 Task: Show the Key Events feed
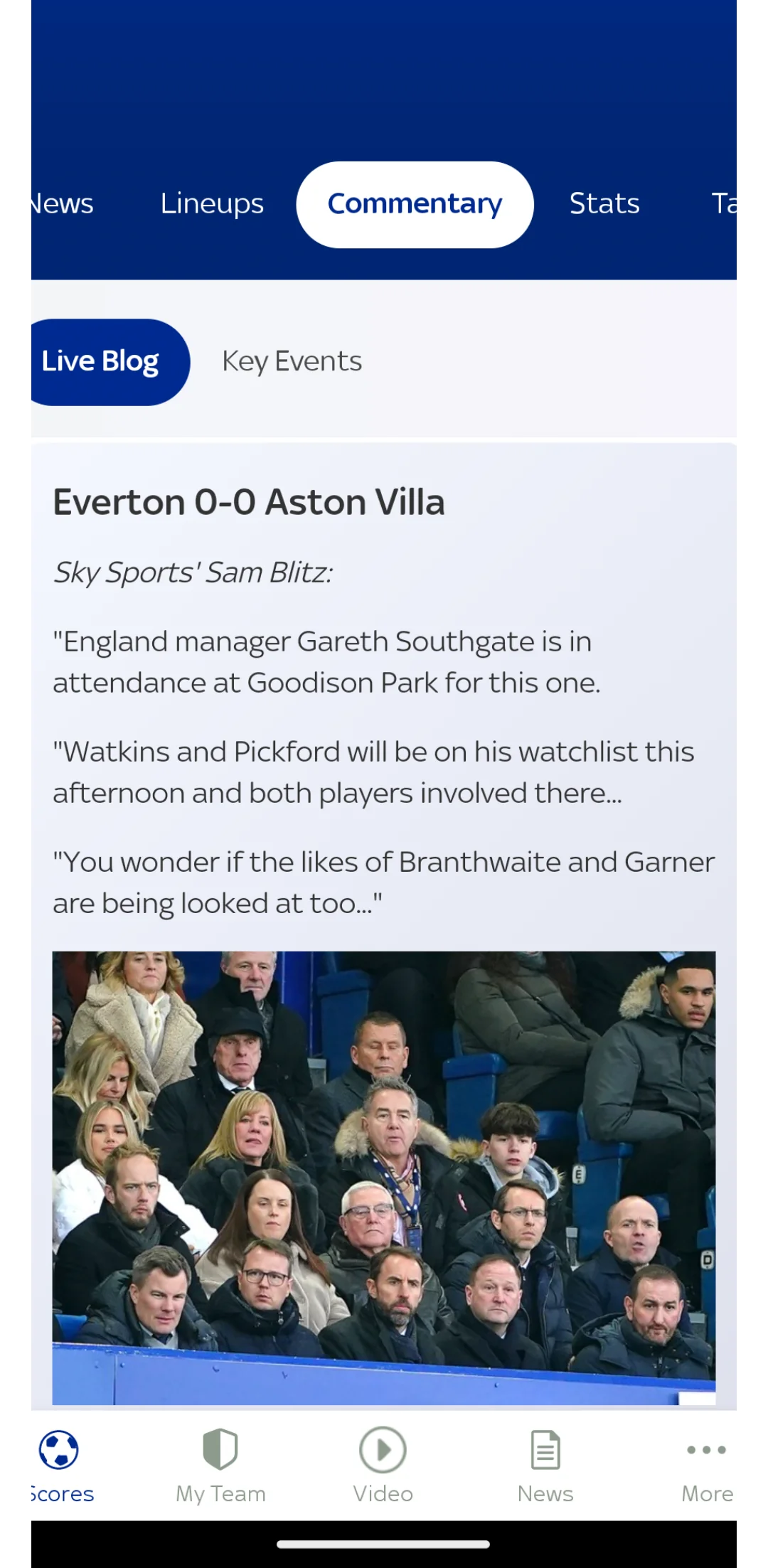coord(292,361)
